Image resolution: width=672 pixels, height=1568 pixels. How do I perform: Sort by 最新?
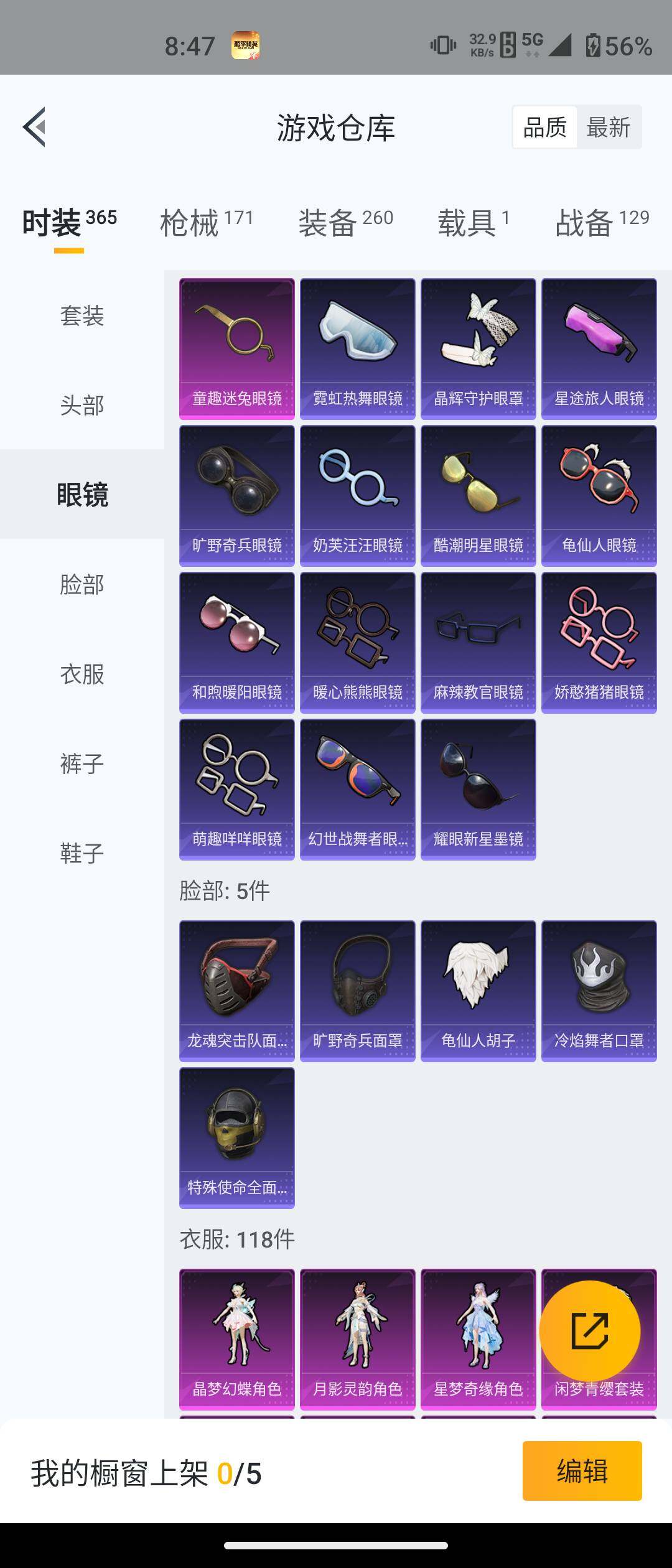pyautogui.click(x=608, y=127)
